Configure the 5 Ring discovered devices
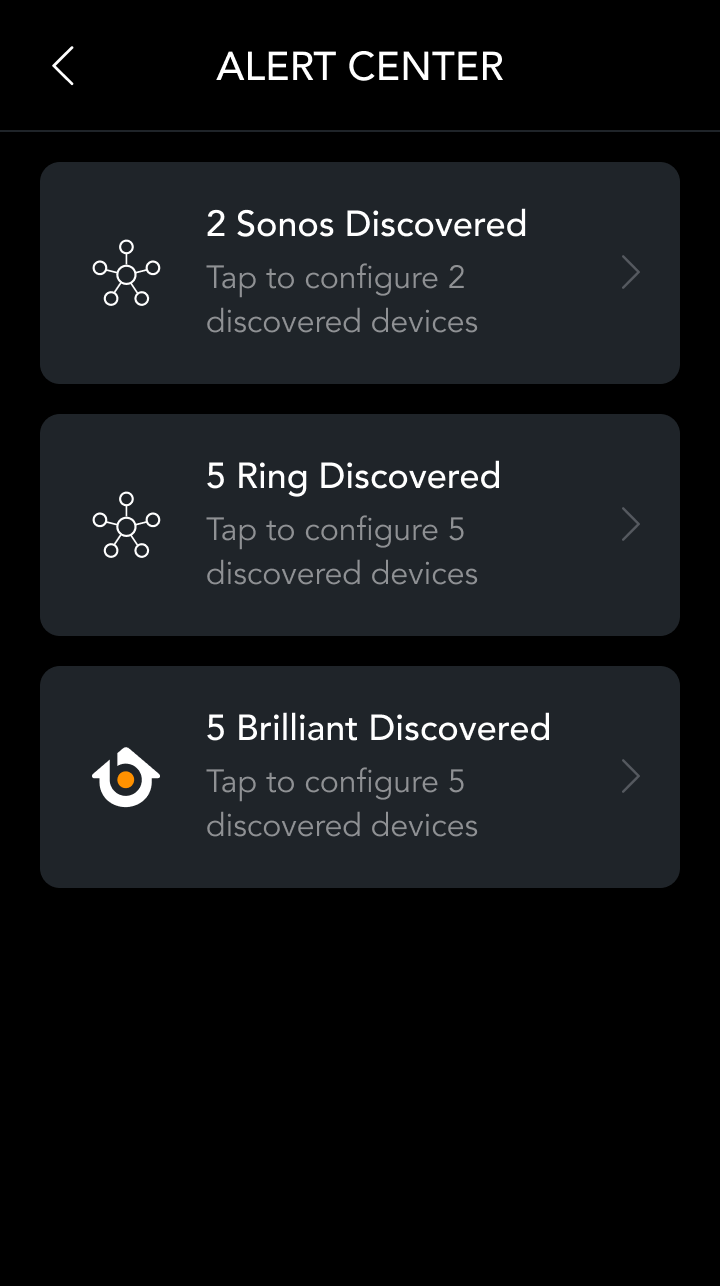This screenshot has width=720, height=1286. click(360, 525)
